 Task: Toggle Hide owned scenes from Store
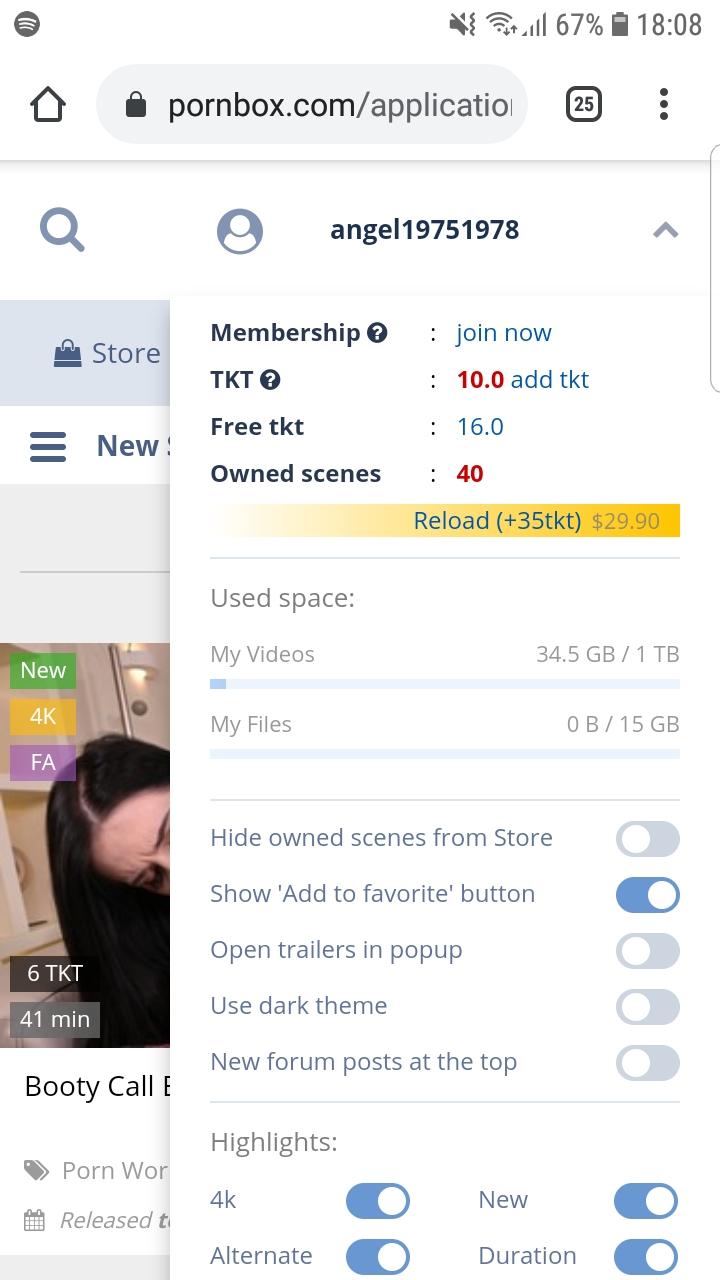(647, 838)
